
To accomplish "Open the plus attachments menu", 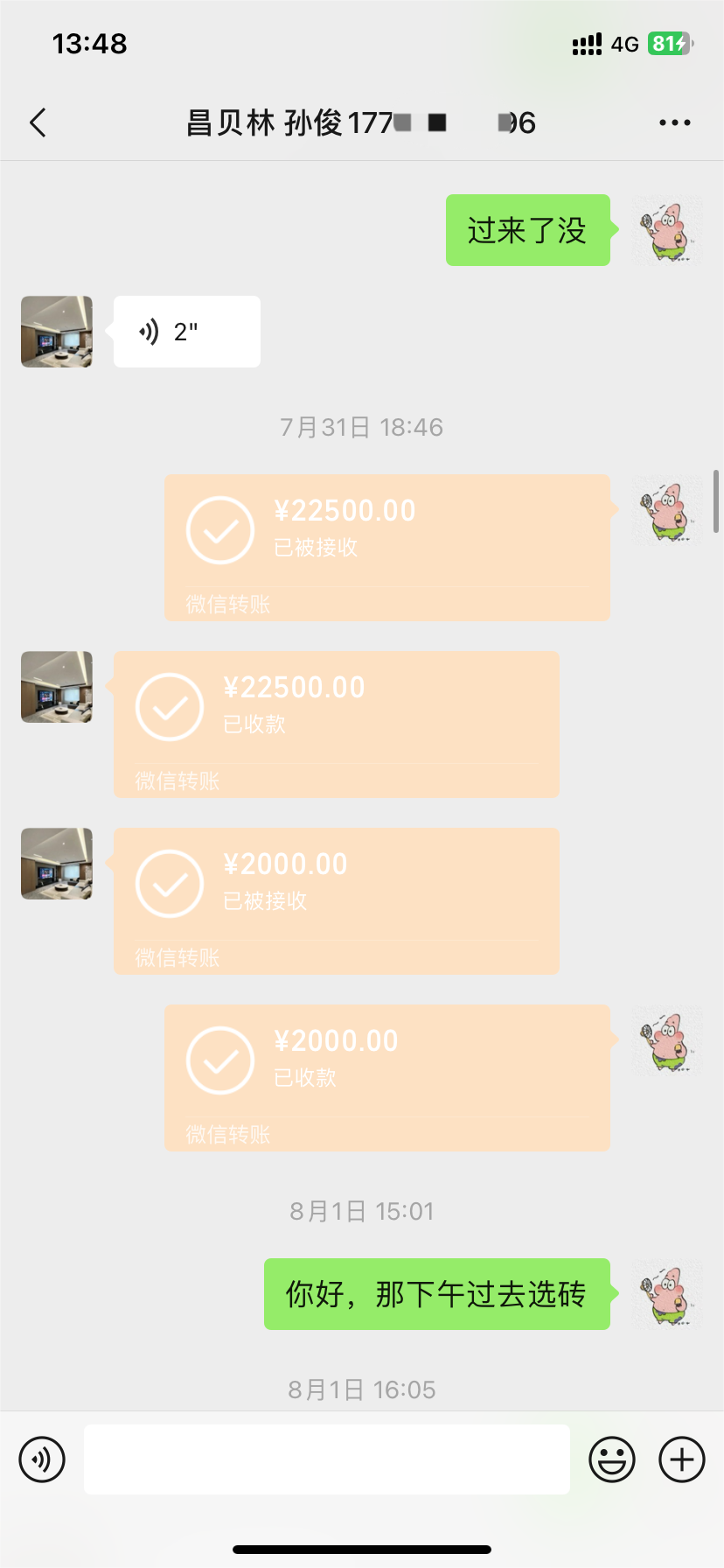I will 681,1459.
